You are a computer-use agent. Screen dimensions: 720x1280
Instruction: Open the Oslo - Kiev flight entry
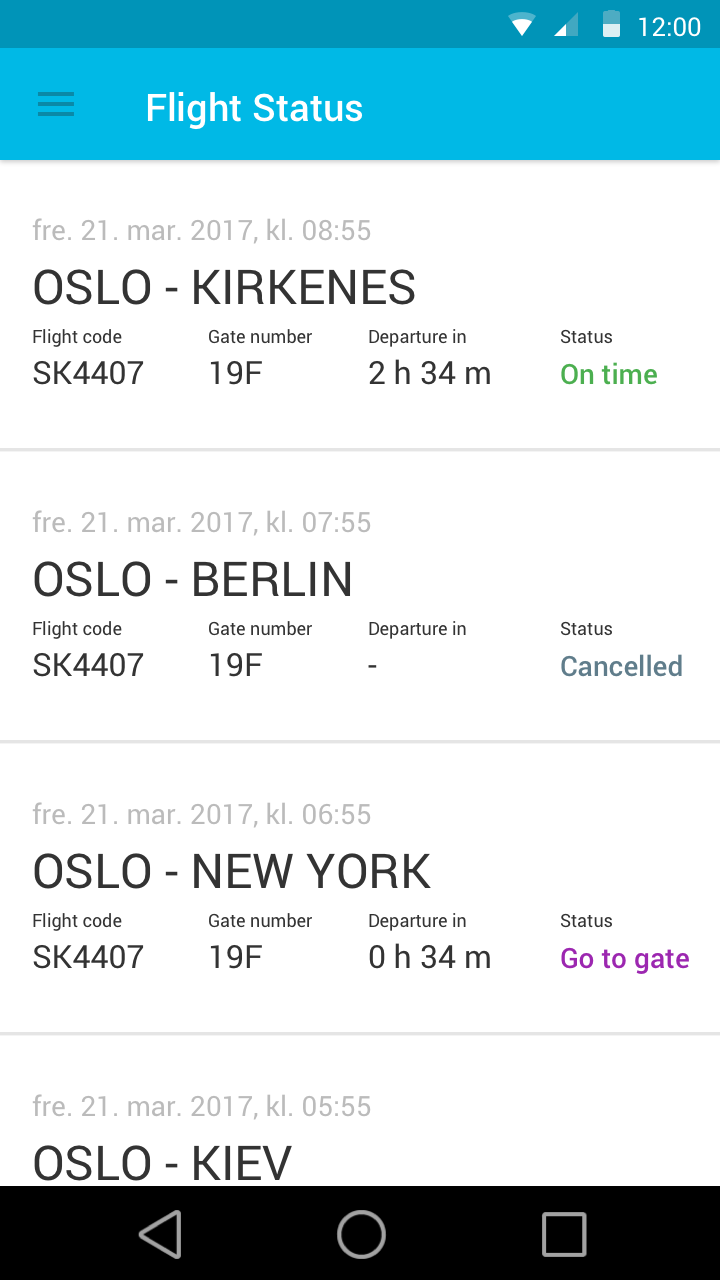pyautogui.click(x=360, y=1111)
